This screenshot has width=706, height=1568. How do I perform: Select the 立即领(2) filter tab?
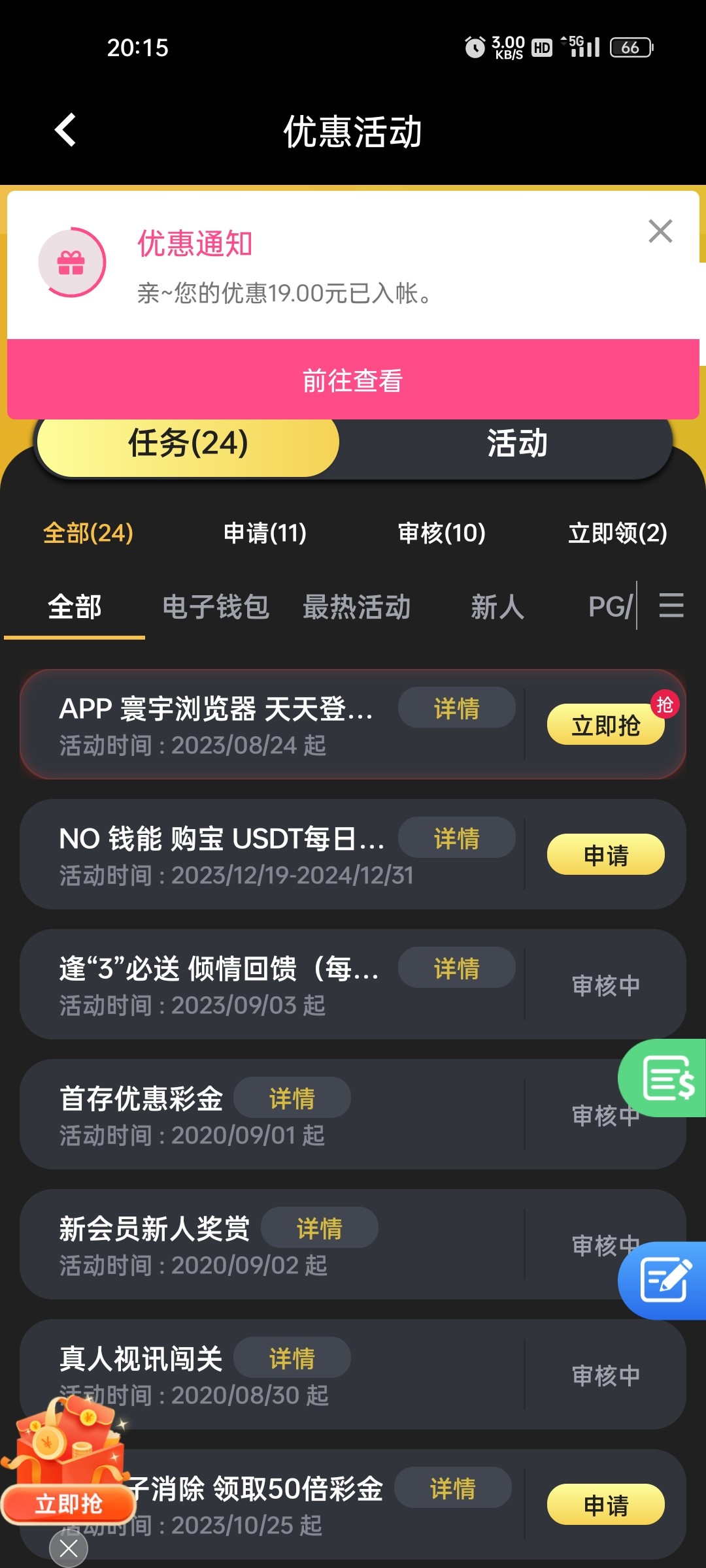617,533
